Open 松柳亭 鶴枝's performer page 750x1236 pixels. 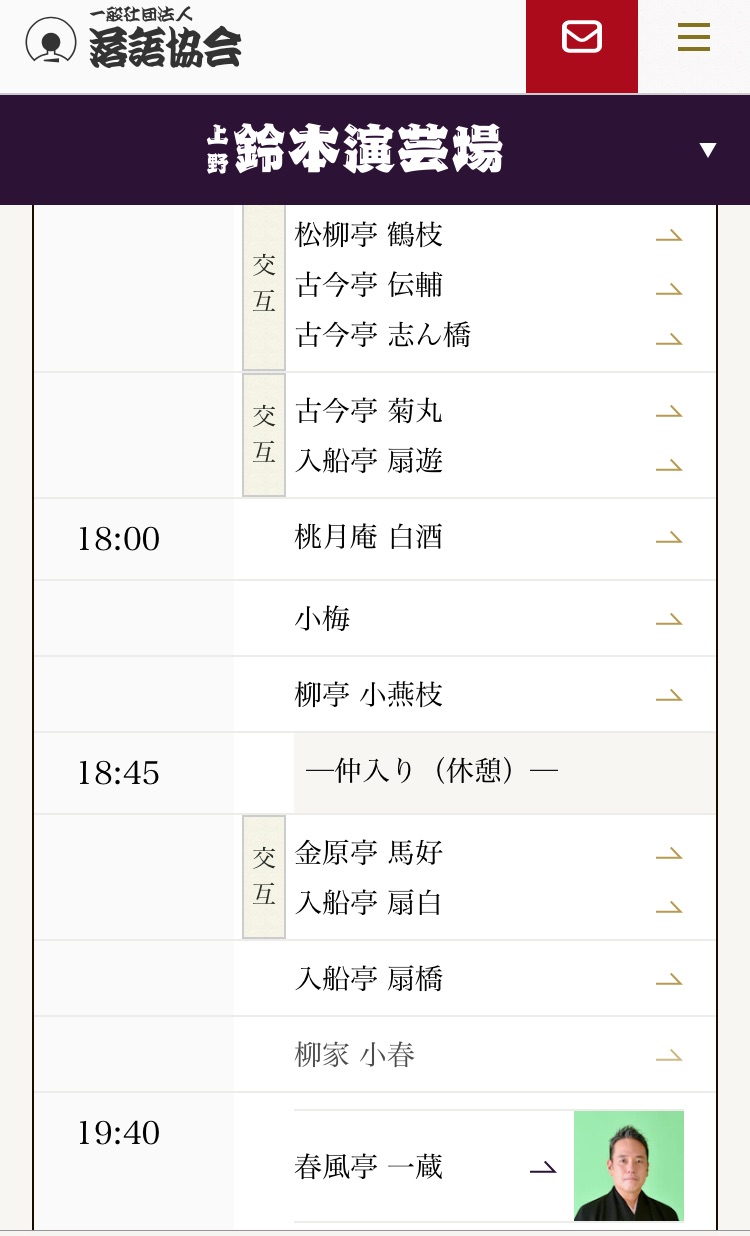pos(368,235)
